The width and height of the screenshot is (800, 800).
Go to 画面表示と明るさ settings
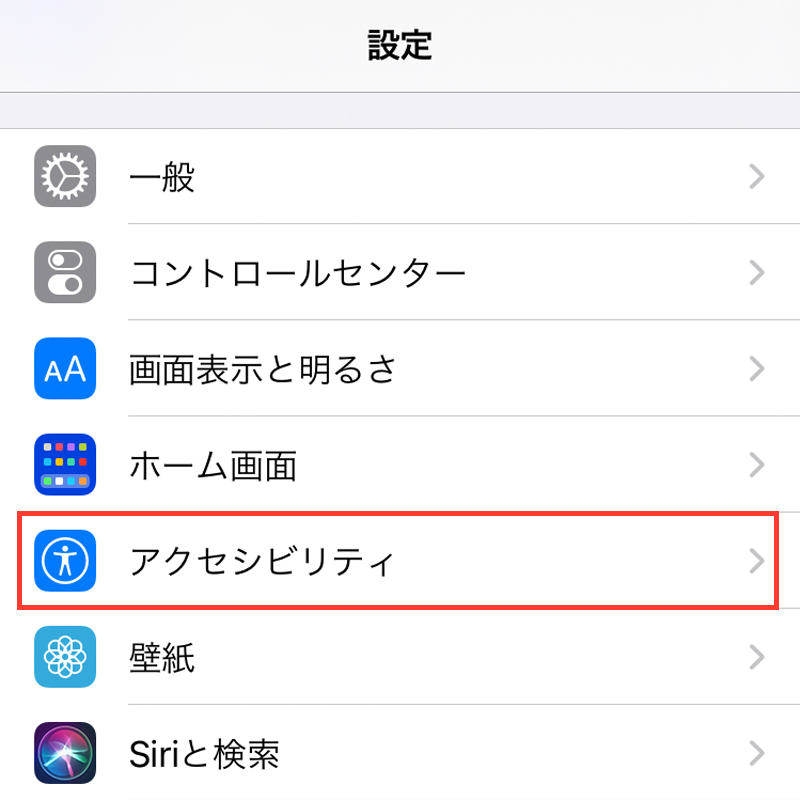pos(400,369)
